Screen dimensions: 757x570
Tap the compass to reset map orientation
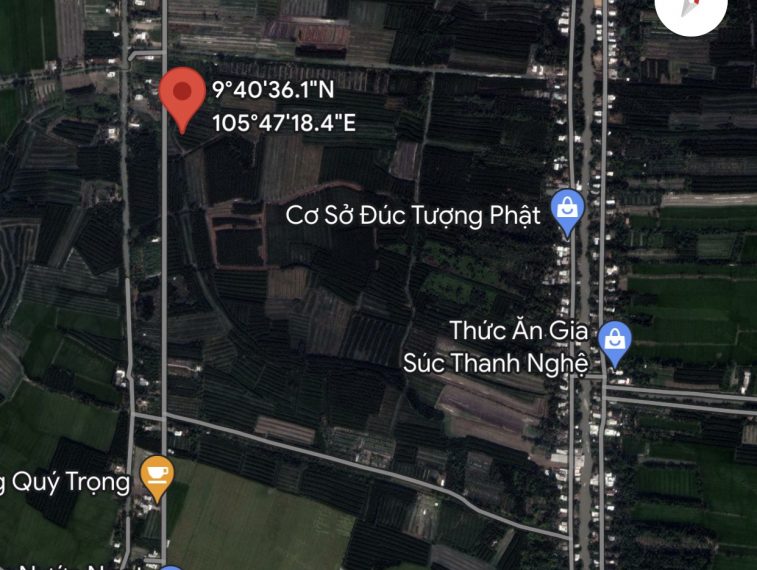point(692,14)
